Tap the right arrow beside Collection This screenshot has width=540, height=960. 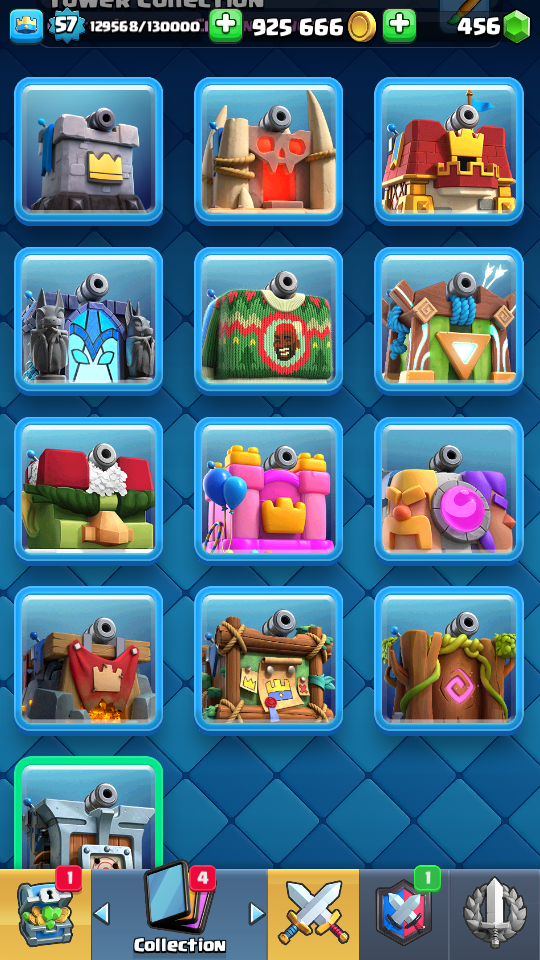(257, 913)
